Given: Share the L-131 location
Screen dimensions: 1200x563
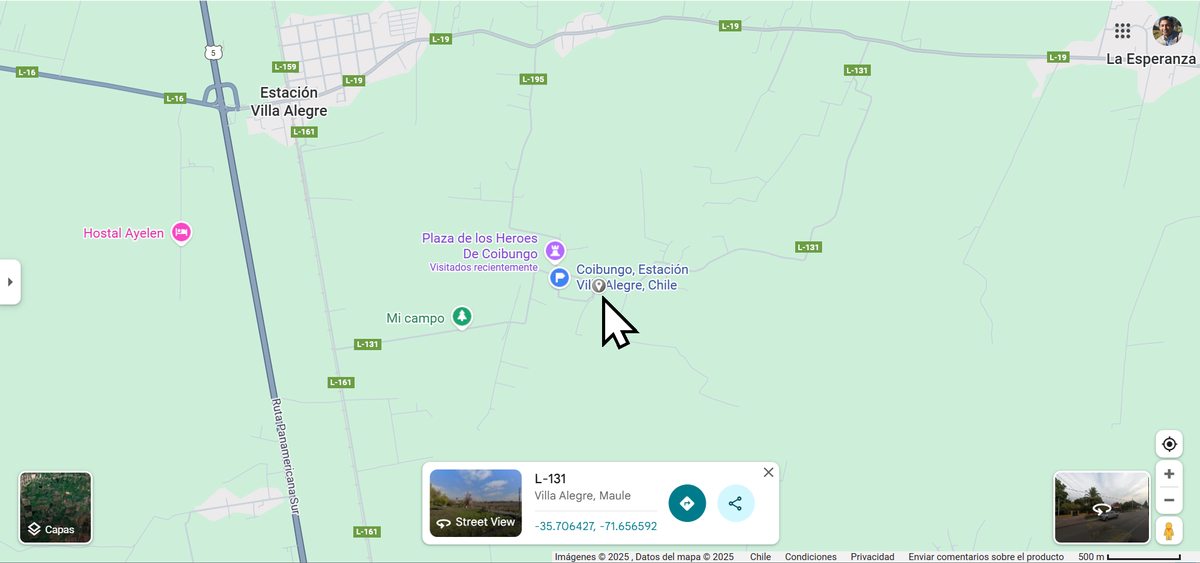Looking at the screenshot, I should (736, 503).
